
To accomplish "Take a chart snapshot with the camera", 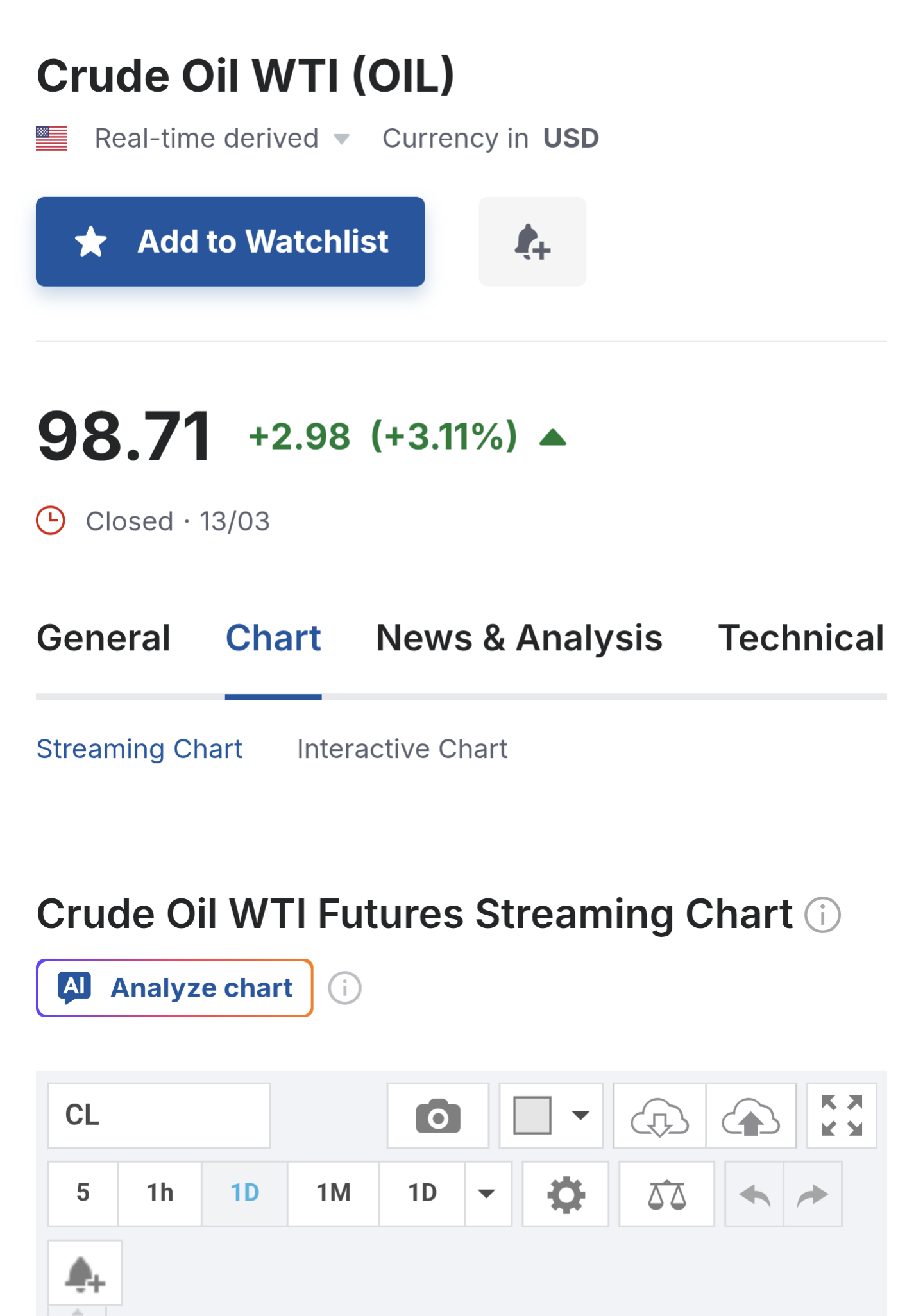I will [x=438, y=1116].
